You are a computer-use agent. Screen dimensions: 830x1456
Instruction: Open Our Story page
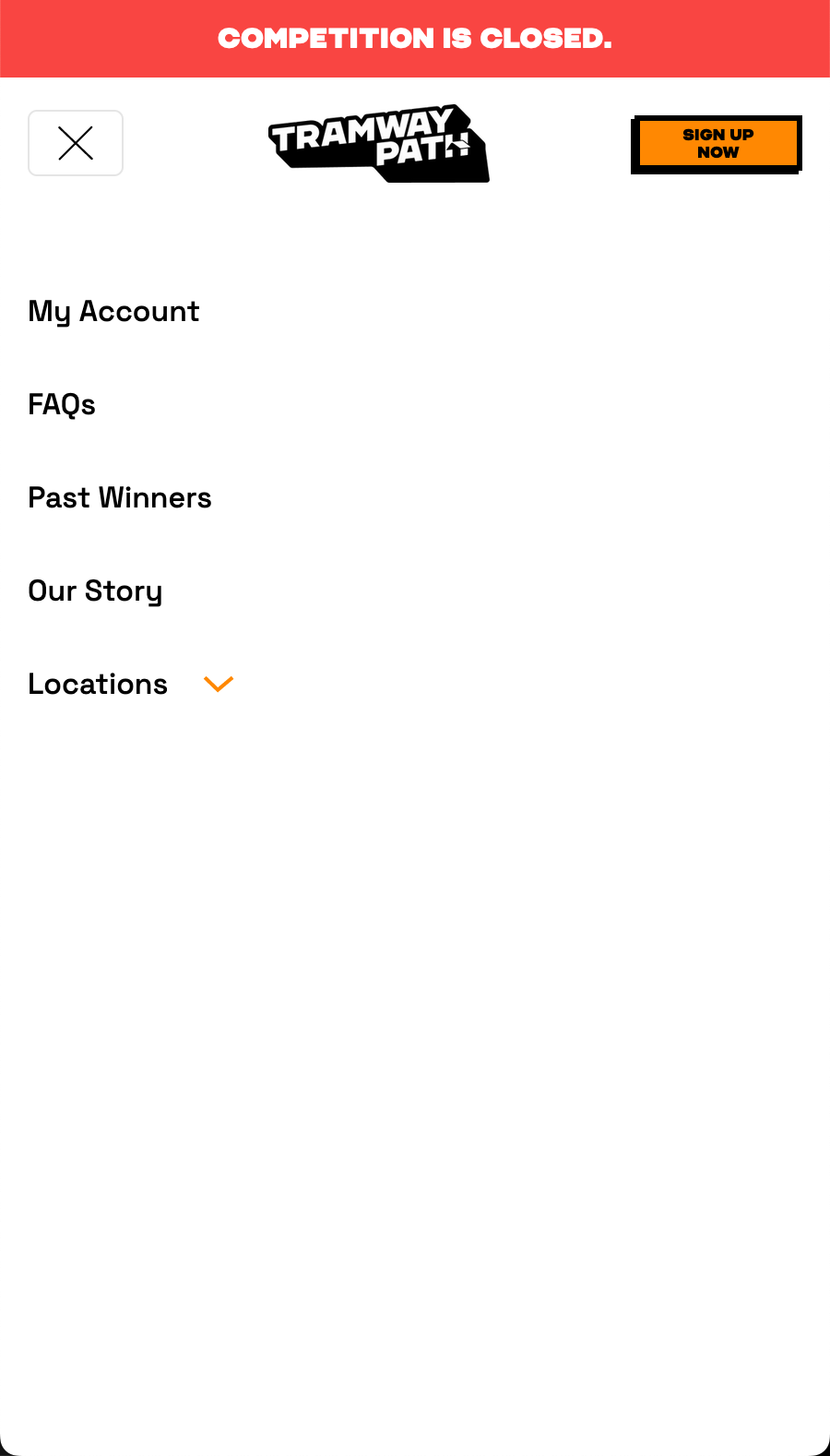point(95,591)
